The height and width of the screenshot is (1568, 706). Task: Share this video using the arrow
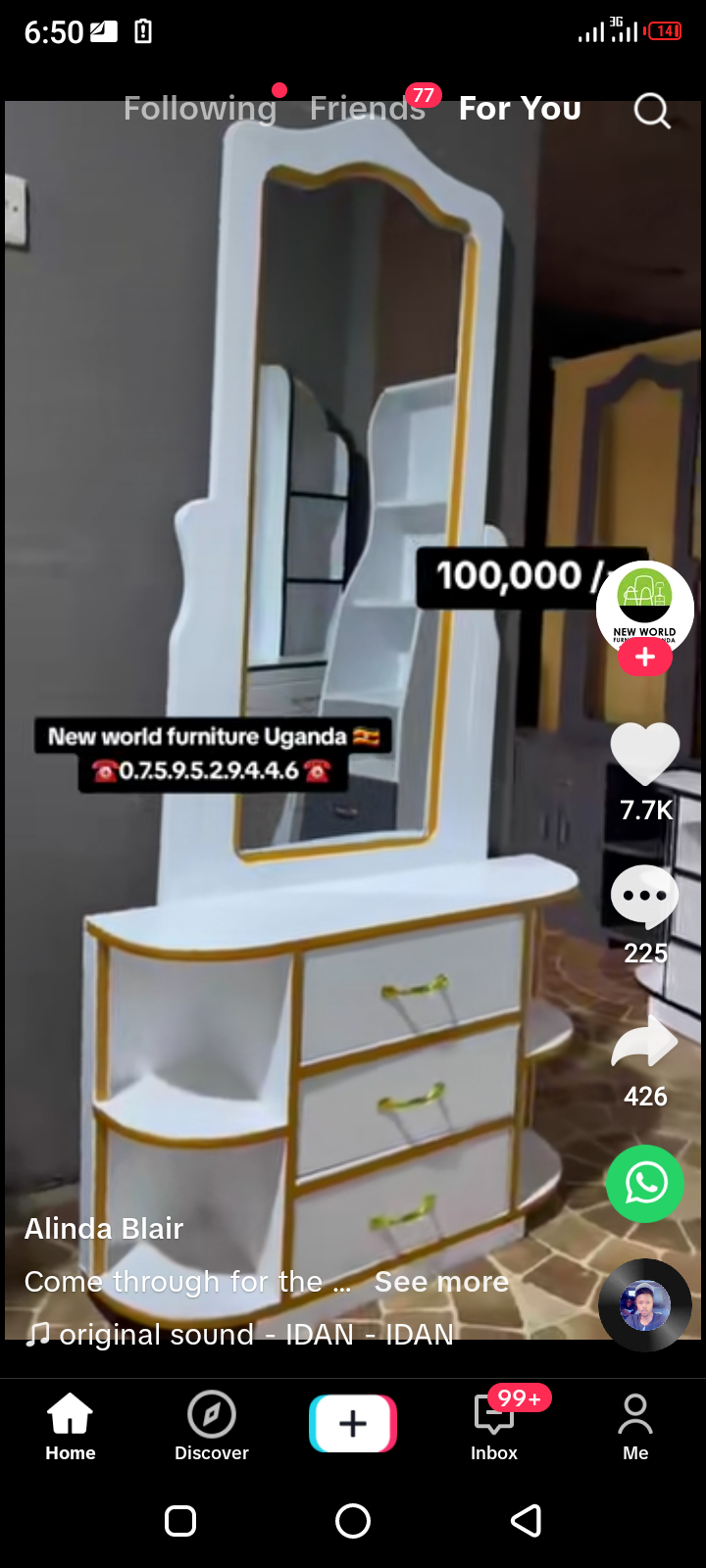click(x=644, y=1044)
